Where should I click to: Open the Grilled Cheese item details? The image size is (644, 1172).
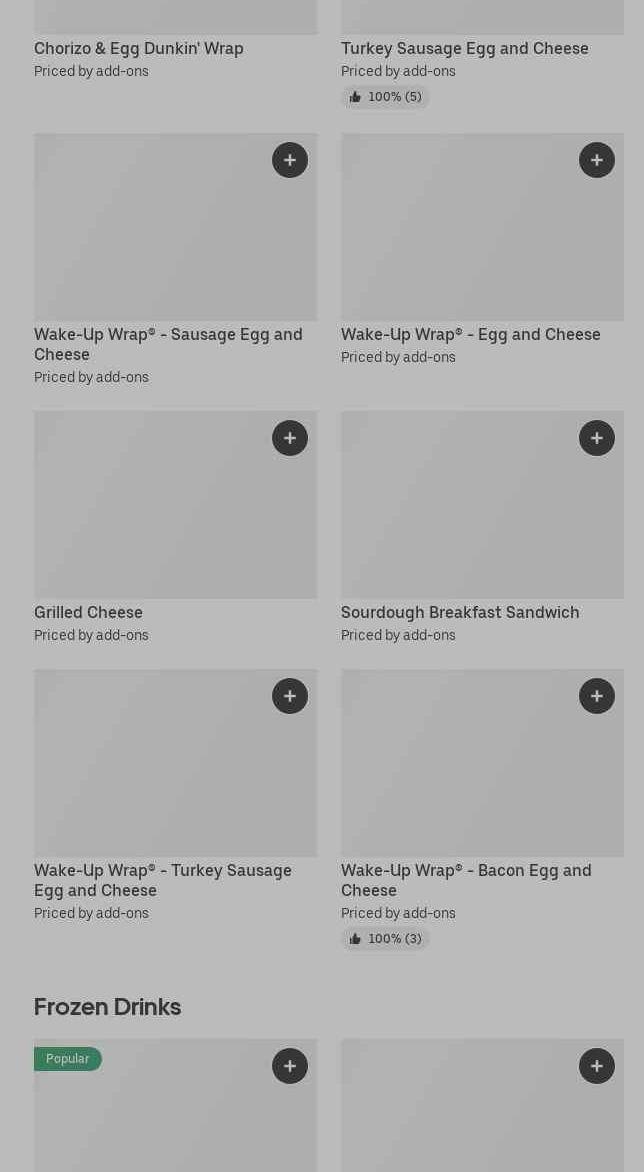coord(88,612)
